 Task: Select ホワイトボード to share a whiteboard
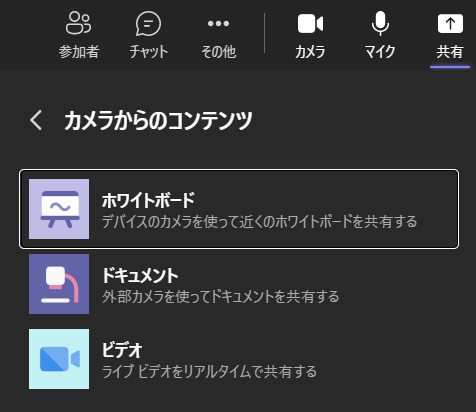coord(239,209)
